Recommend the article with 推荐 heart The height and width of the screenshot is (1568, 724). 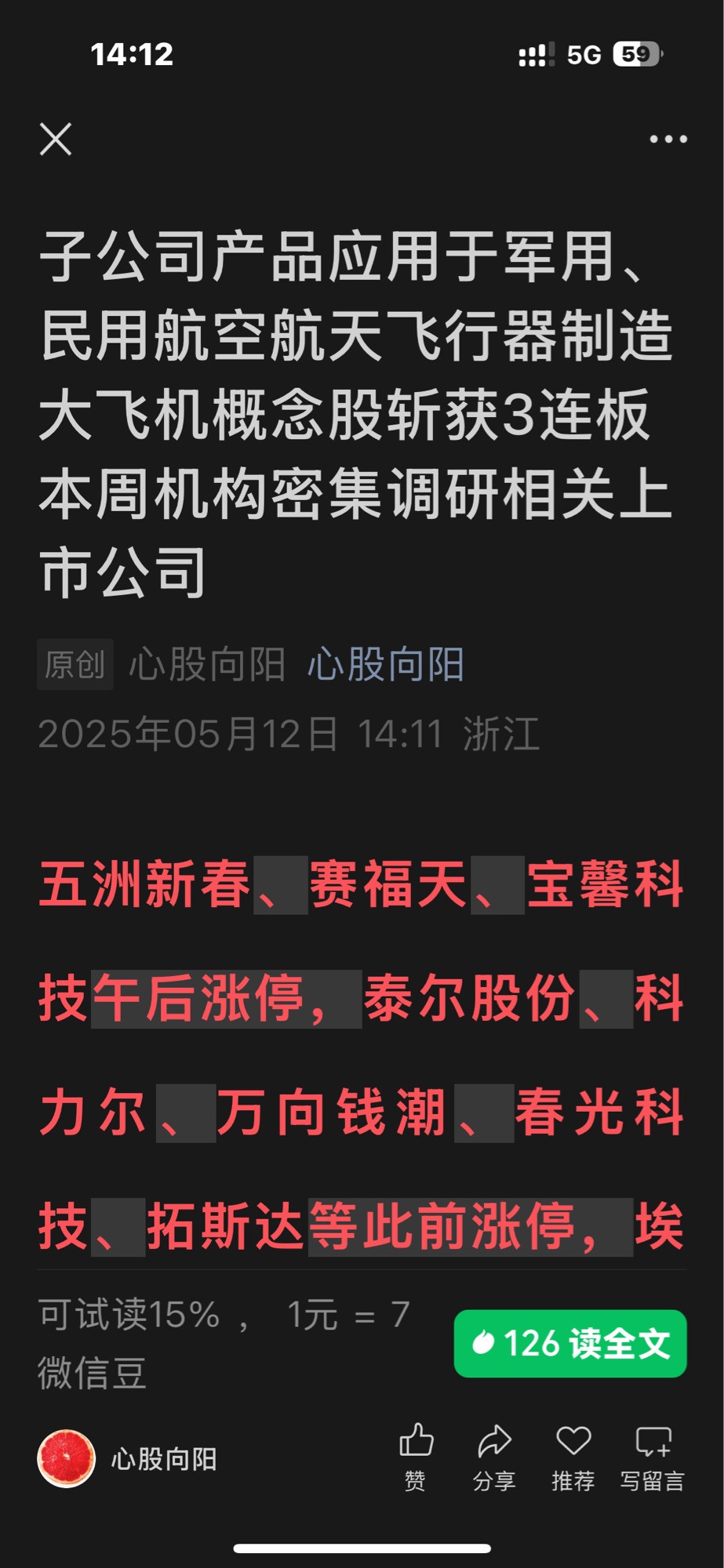(573, 1455)
